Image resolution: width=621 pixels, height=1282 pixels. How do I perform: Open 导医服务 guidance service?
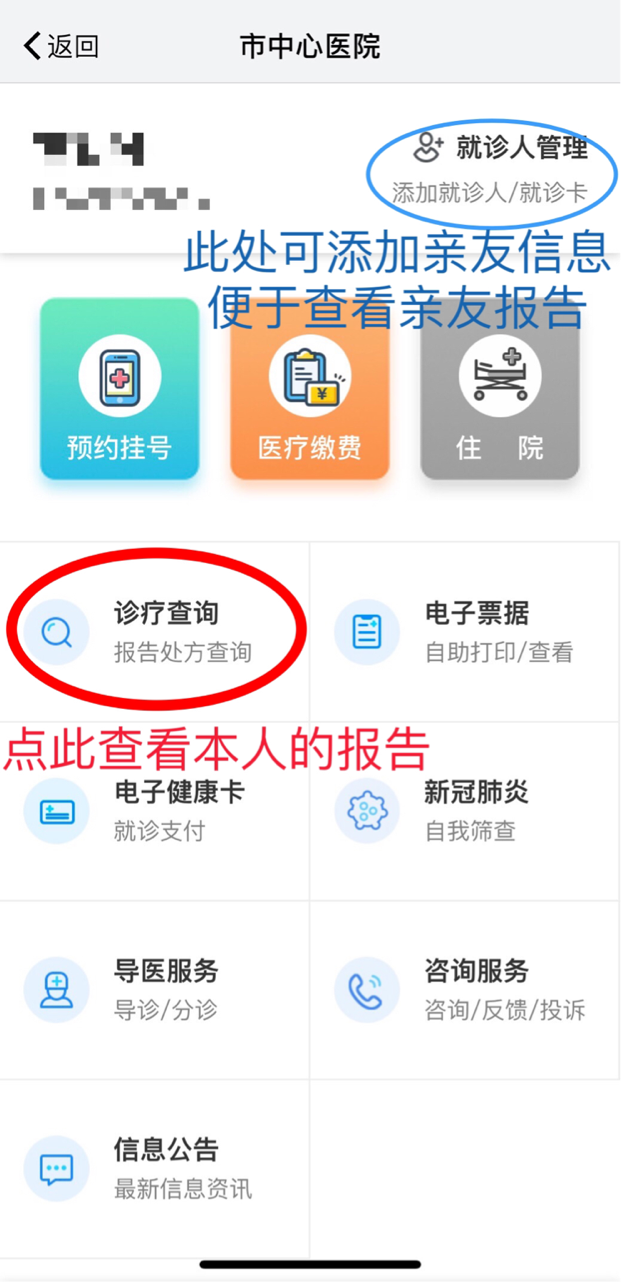click(x=155, y=989)
